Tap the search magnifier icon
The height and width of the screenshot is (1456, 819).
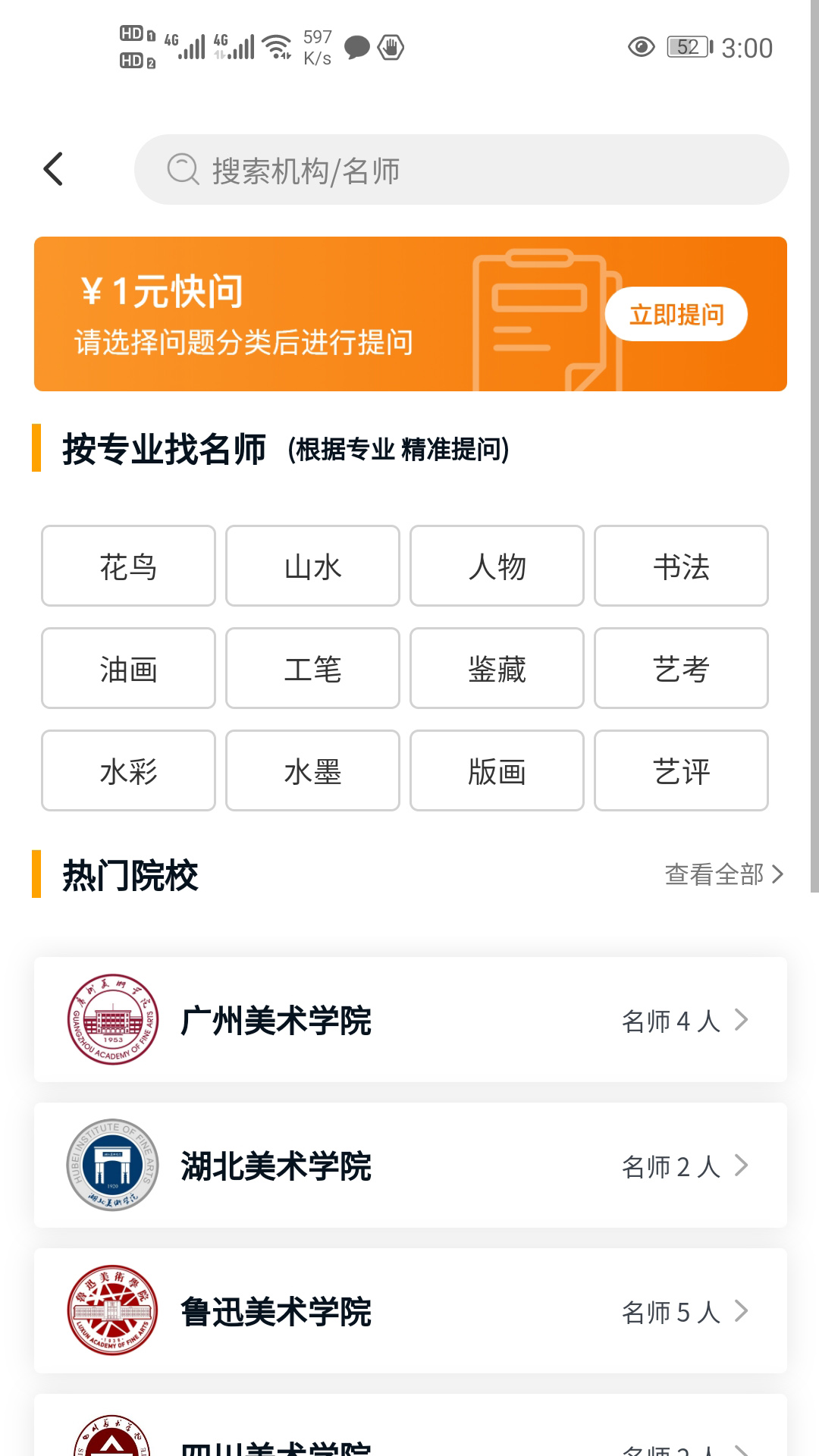pos(182,169)
